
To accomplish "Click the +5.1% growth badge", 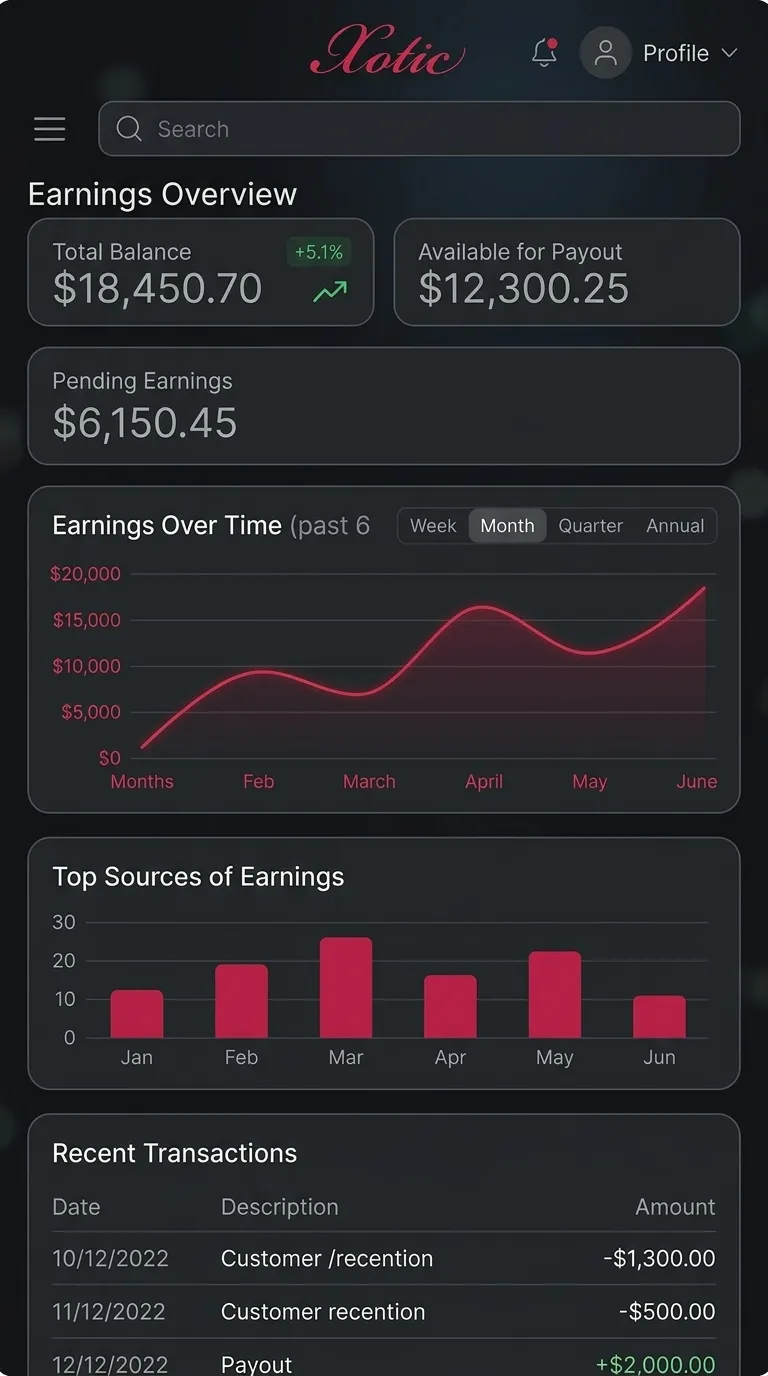I will coord(318,253).
